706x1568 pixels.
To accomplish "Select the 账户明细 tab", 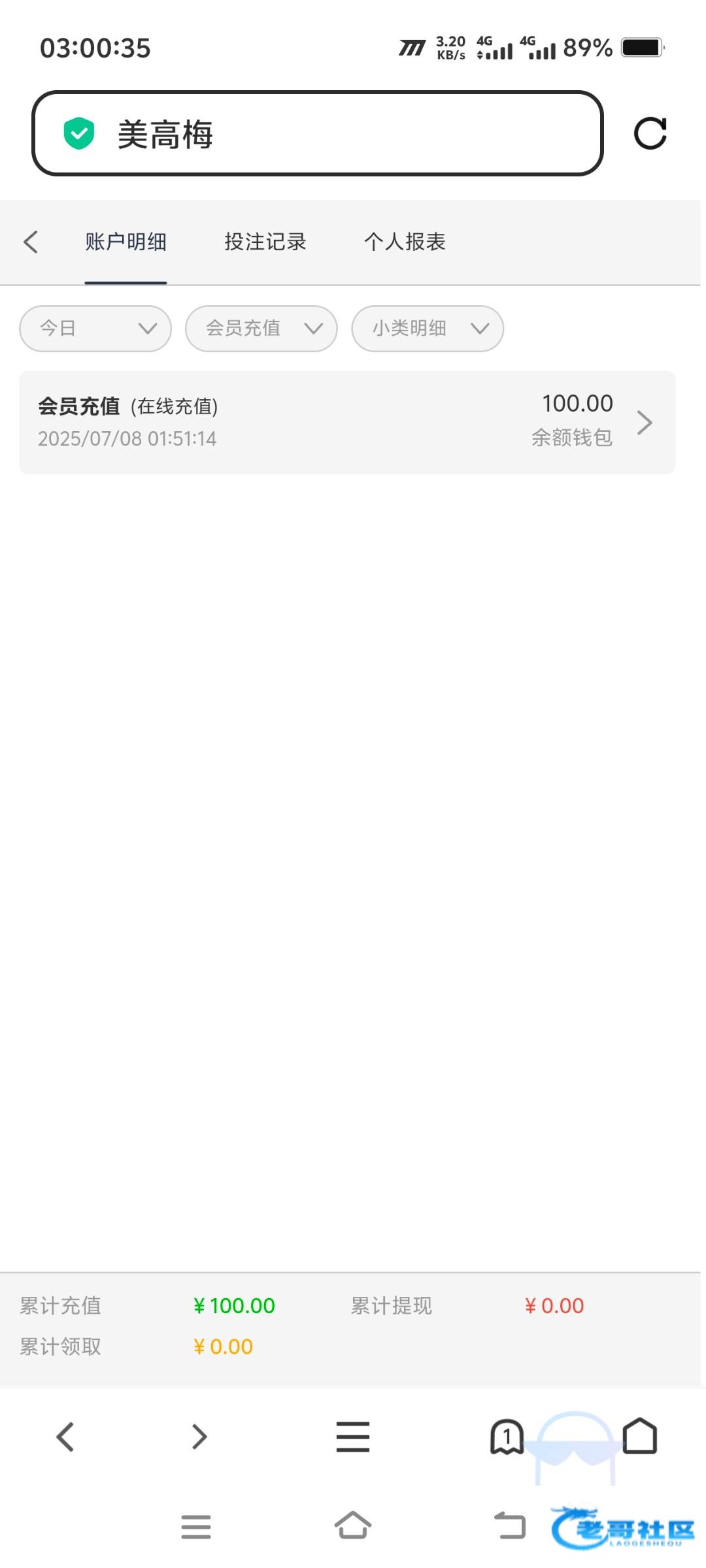I will (x=126, y=242).
